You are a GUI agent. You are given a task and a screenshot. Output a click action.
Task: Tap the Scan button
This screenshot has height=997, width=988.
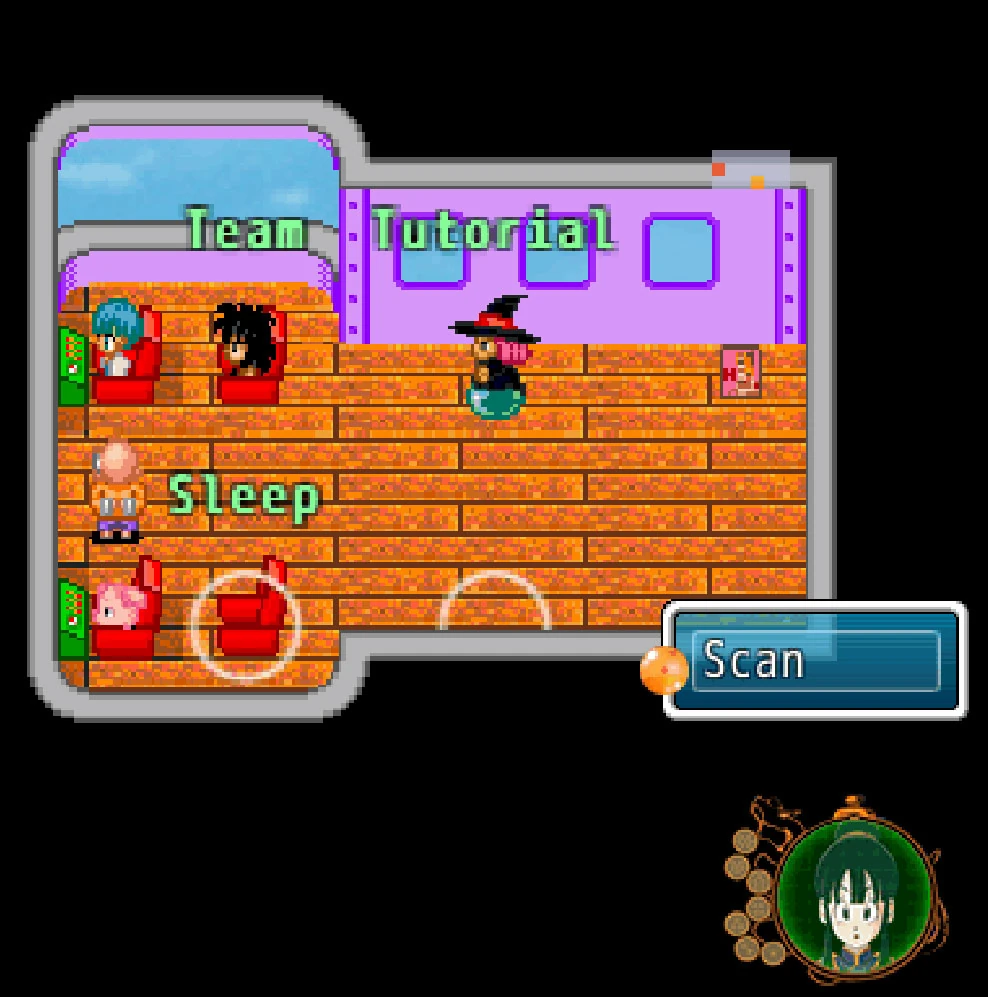(814, 661)
